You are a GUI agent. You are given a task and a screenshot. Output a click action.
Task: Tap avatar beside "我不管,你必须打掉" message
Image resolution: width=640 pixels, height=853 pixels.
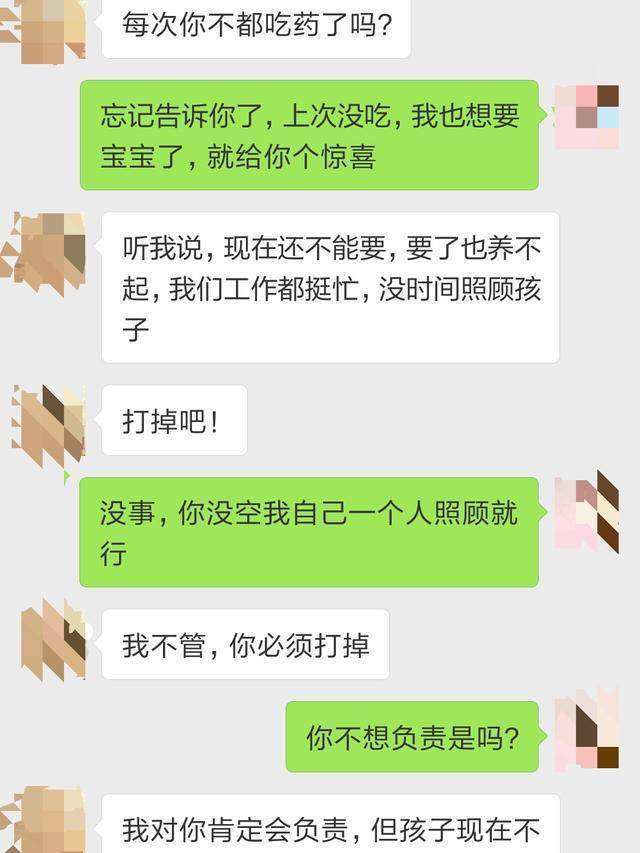pos(53,639)
